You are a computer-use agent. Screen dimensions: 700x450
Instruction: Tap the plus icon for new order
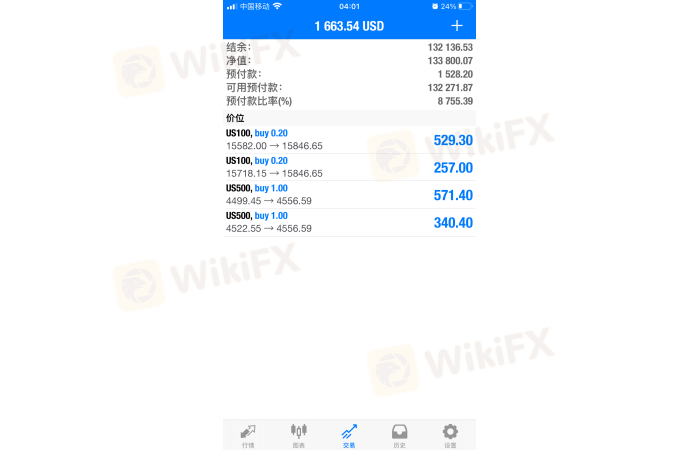[x=457, y=25]
